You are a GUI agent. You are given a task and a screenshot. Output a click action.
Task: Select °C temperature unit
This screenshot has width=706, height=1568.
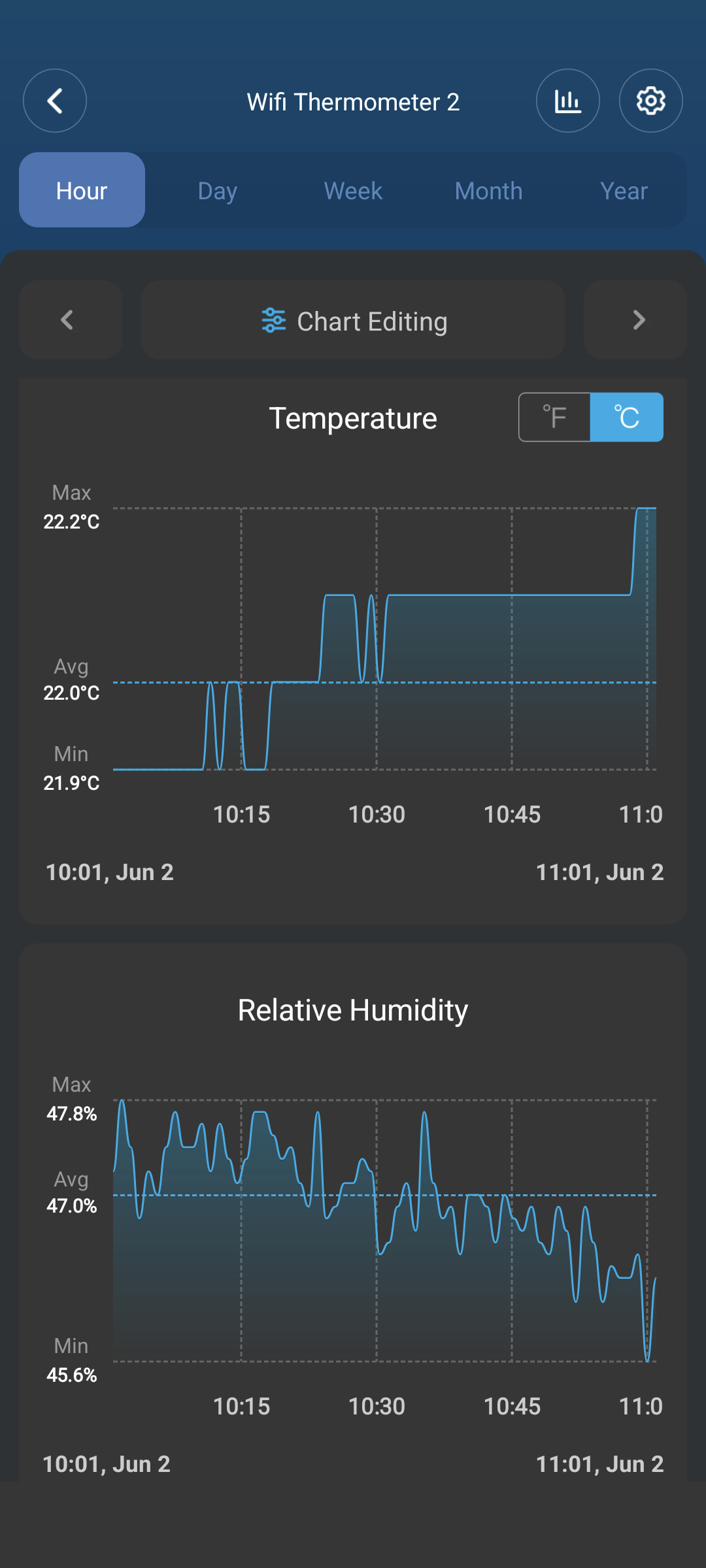(626, 417)
